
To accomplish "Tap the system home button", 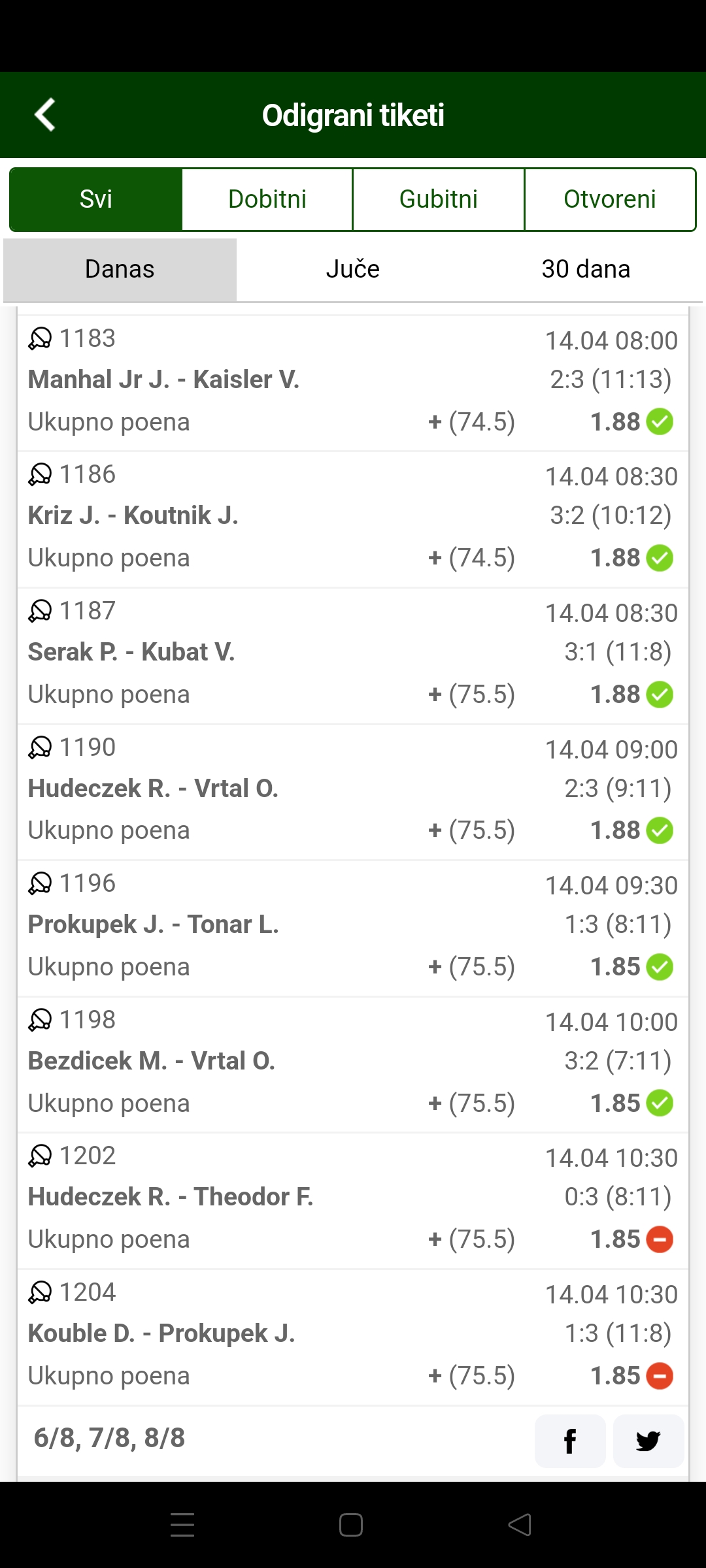I will tap(351, 1525).
